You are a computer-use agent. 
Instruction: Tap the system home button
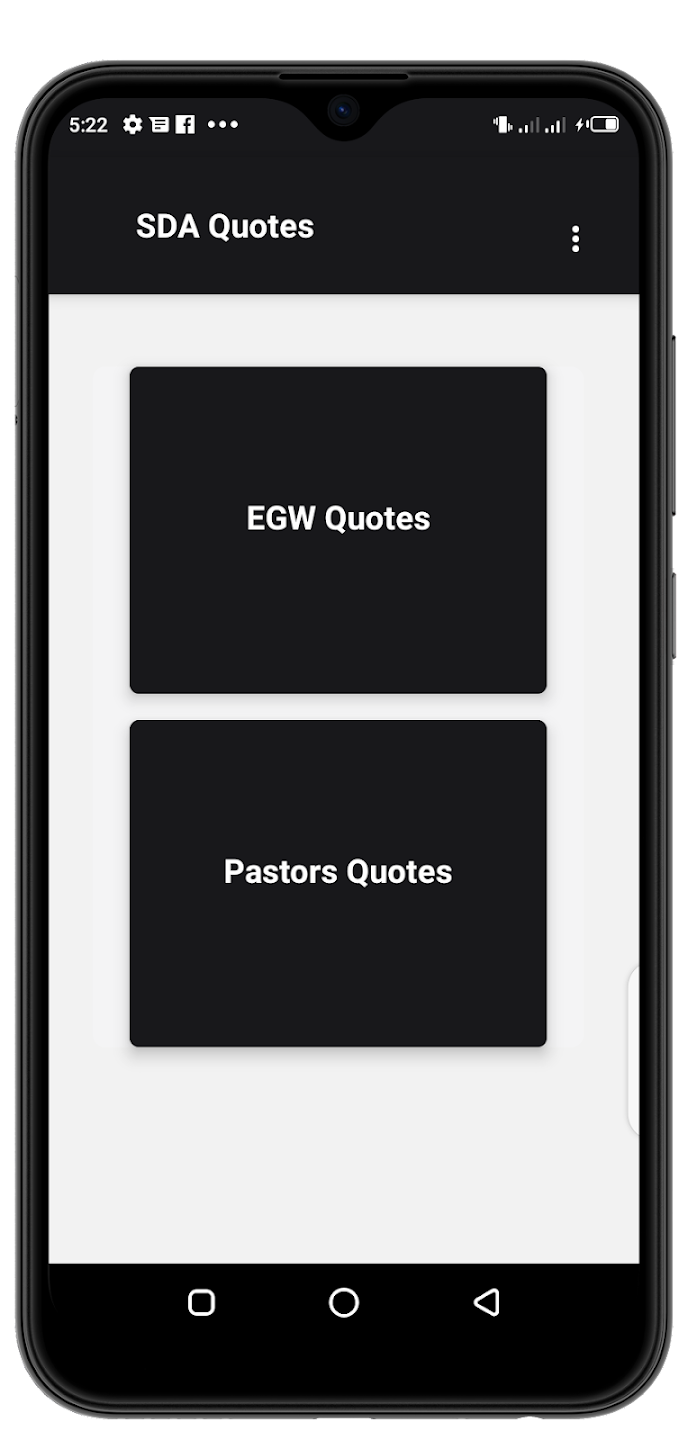(x=343, y=1301)
